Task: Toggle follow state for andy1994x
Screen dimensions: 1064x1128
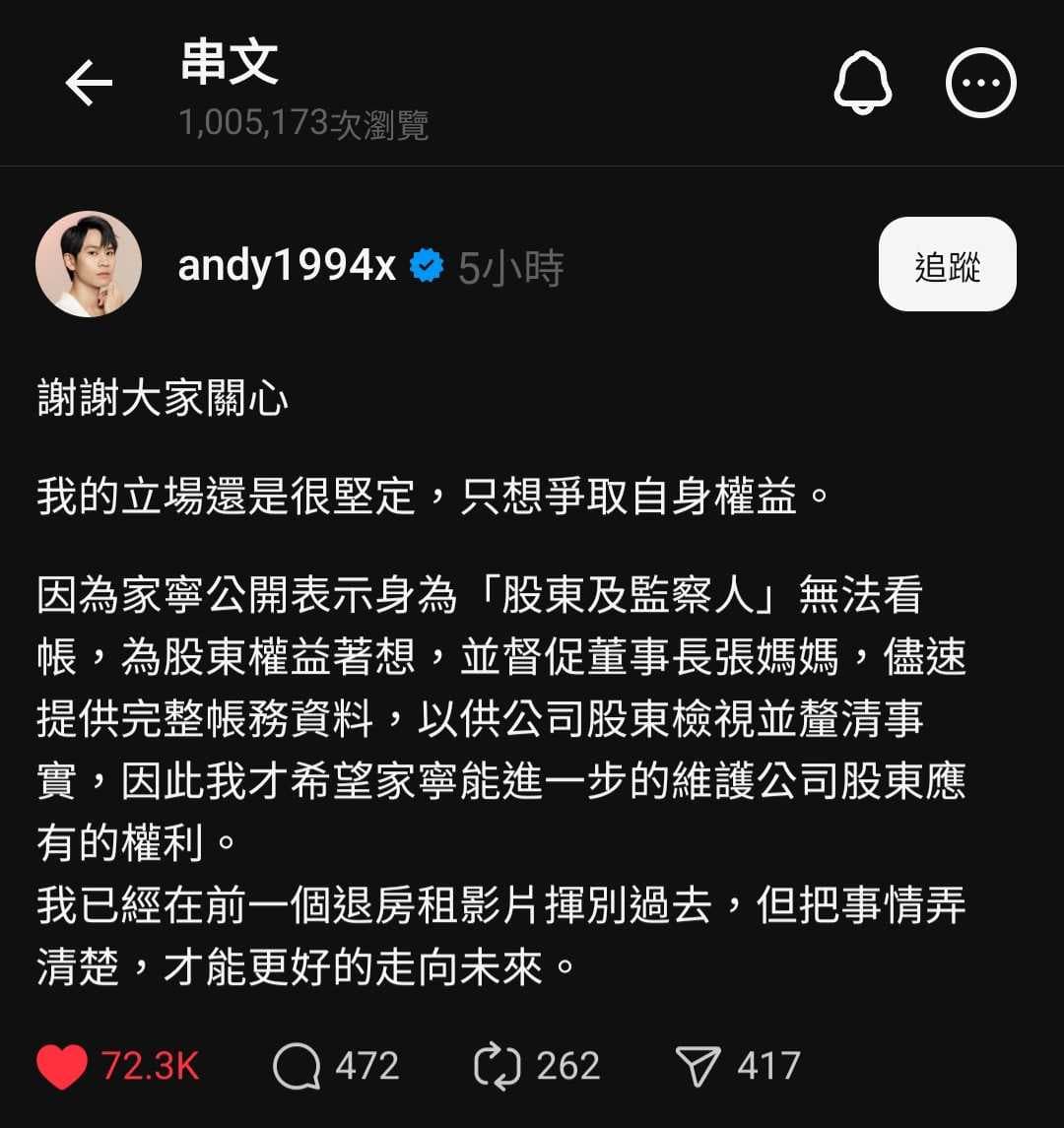Action: tap(948, 264)
